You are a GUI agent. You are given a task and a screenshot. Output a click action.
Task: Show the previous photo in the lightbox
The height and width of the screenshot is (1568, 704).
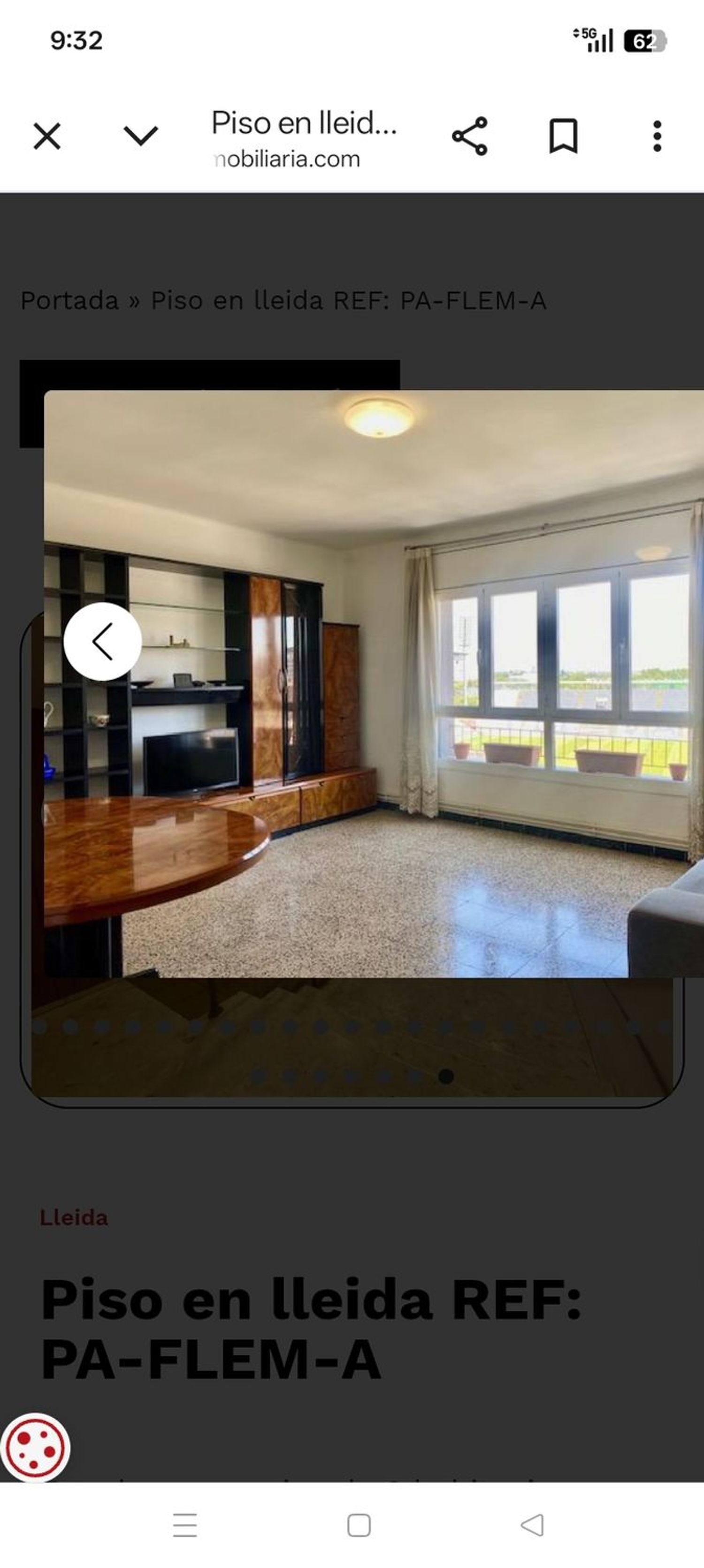102,641
